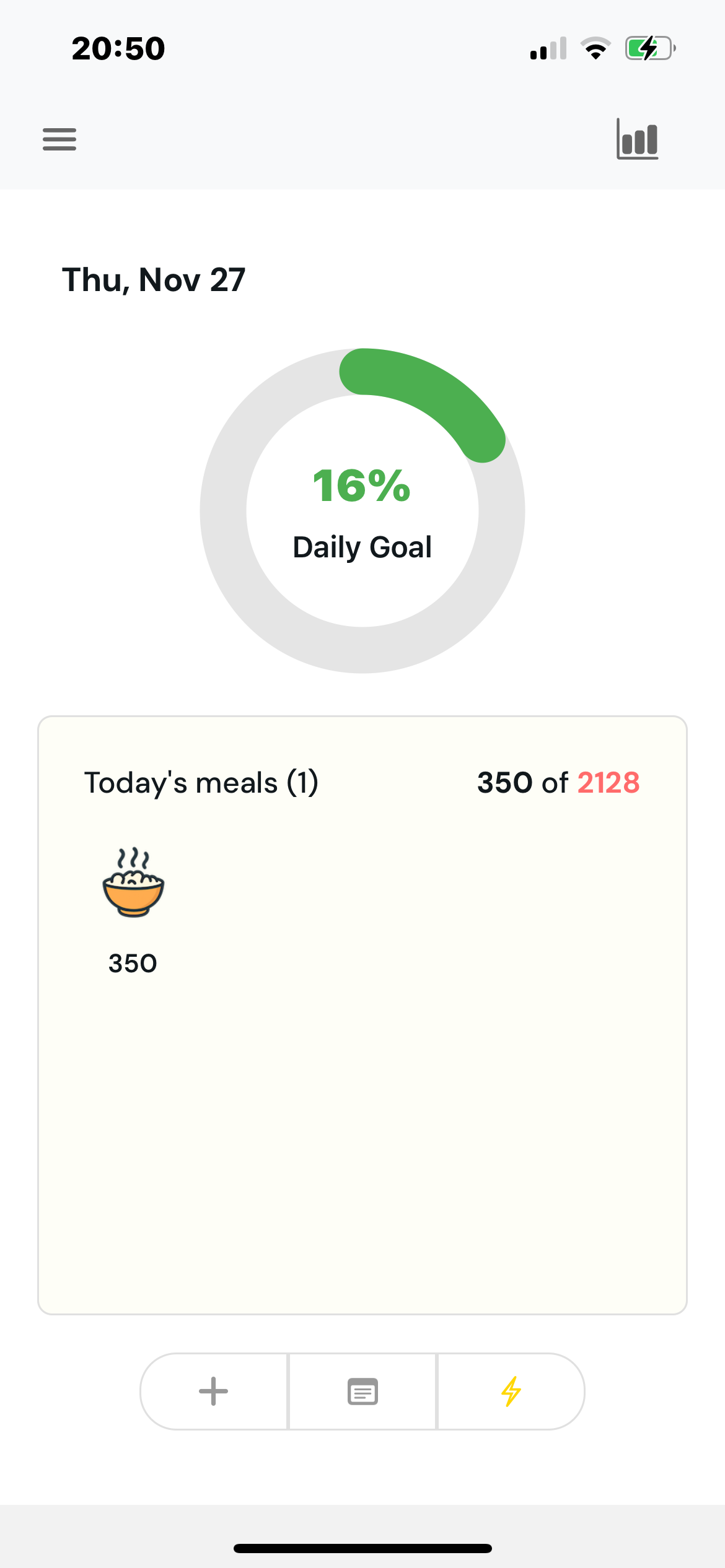Tap the 350 of 2128 summary
The height and width of the screenshot is (1568, 725).
tap(560, 783)
